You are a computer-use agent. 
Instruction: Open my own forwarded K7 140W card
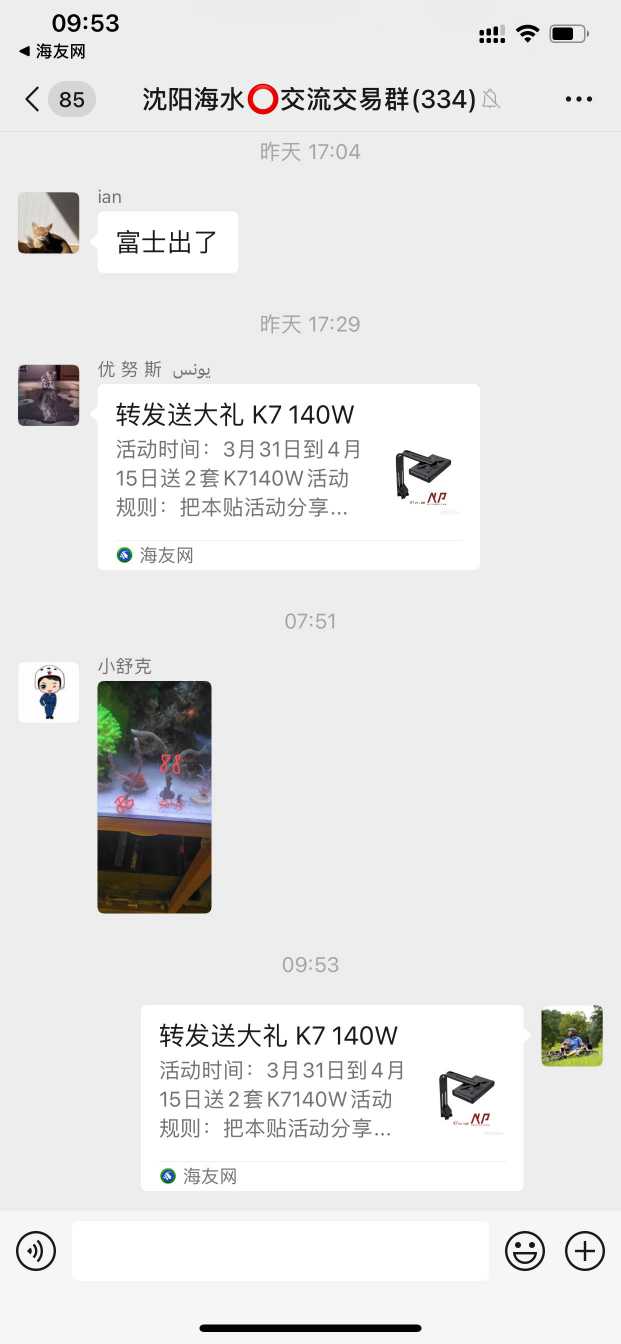coord(331,1097)
